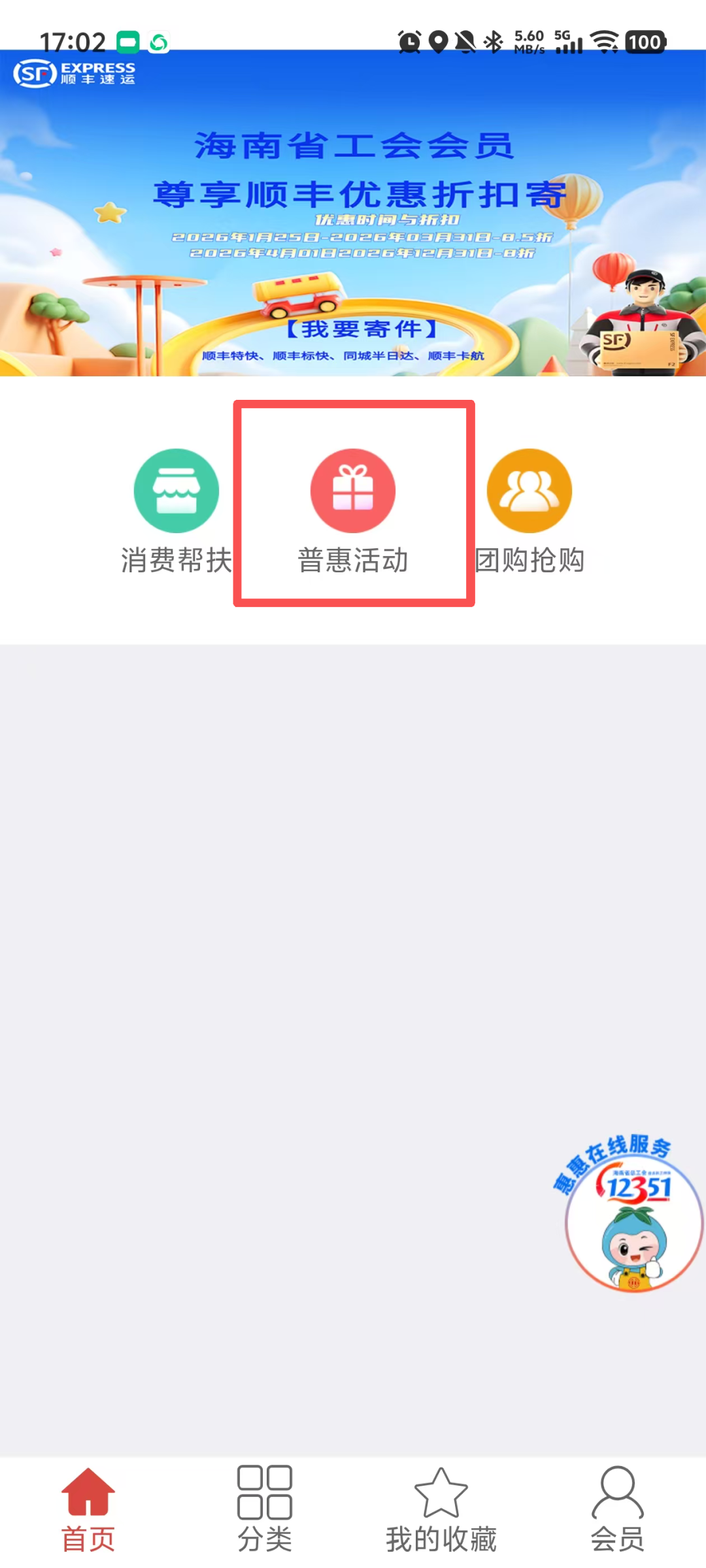706x1568 pixels.
Task: Open 普惠活动 section
Action: (x=353, y=512)
